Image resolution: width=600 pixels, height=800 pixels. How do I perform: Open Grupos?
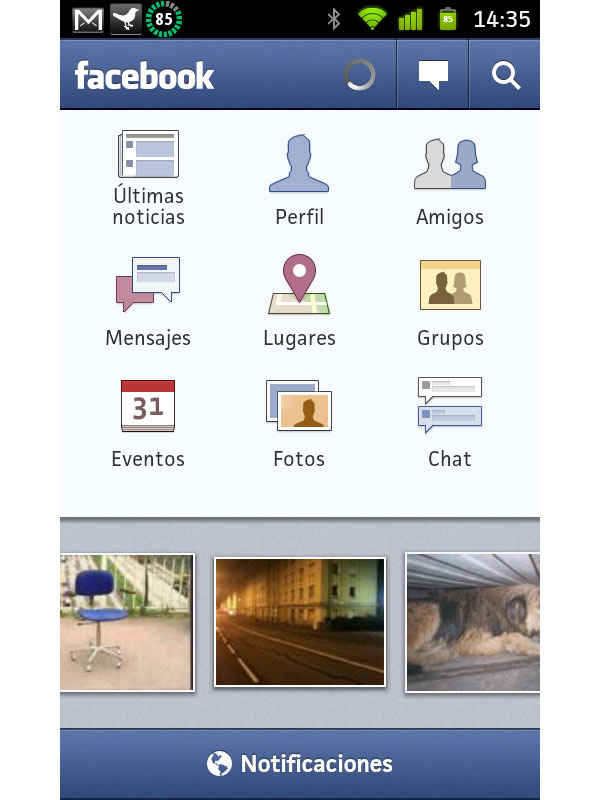click(450, 301)
